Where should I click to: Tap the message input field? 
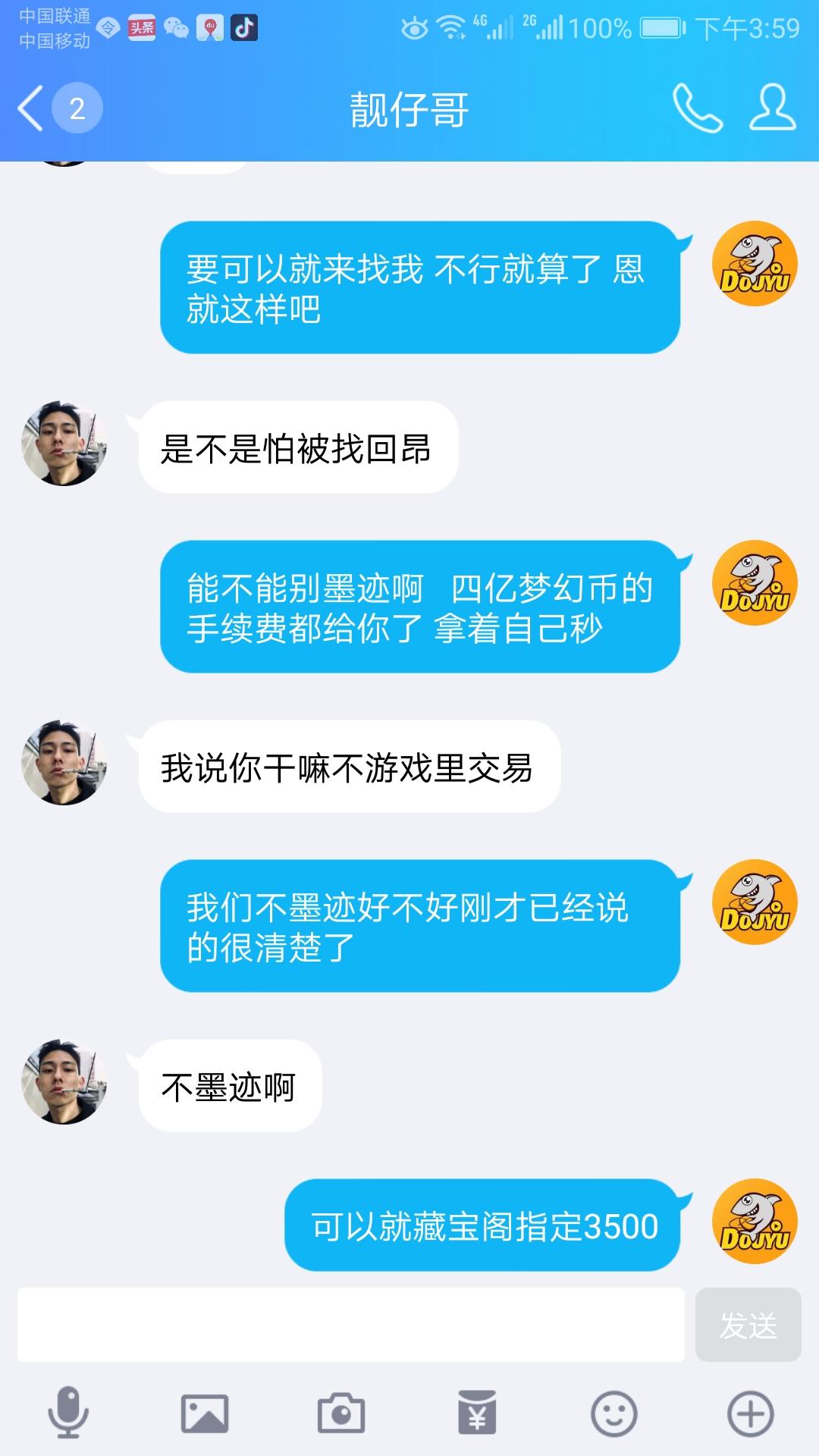(x=350, y=1325)
